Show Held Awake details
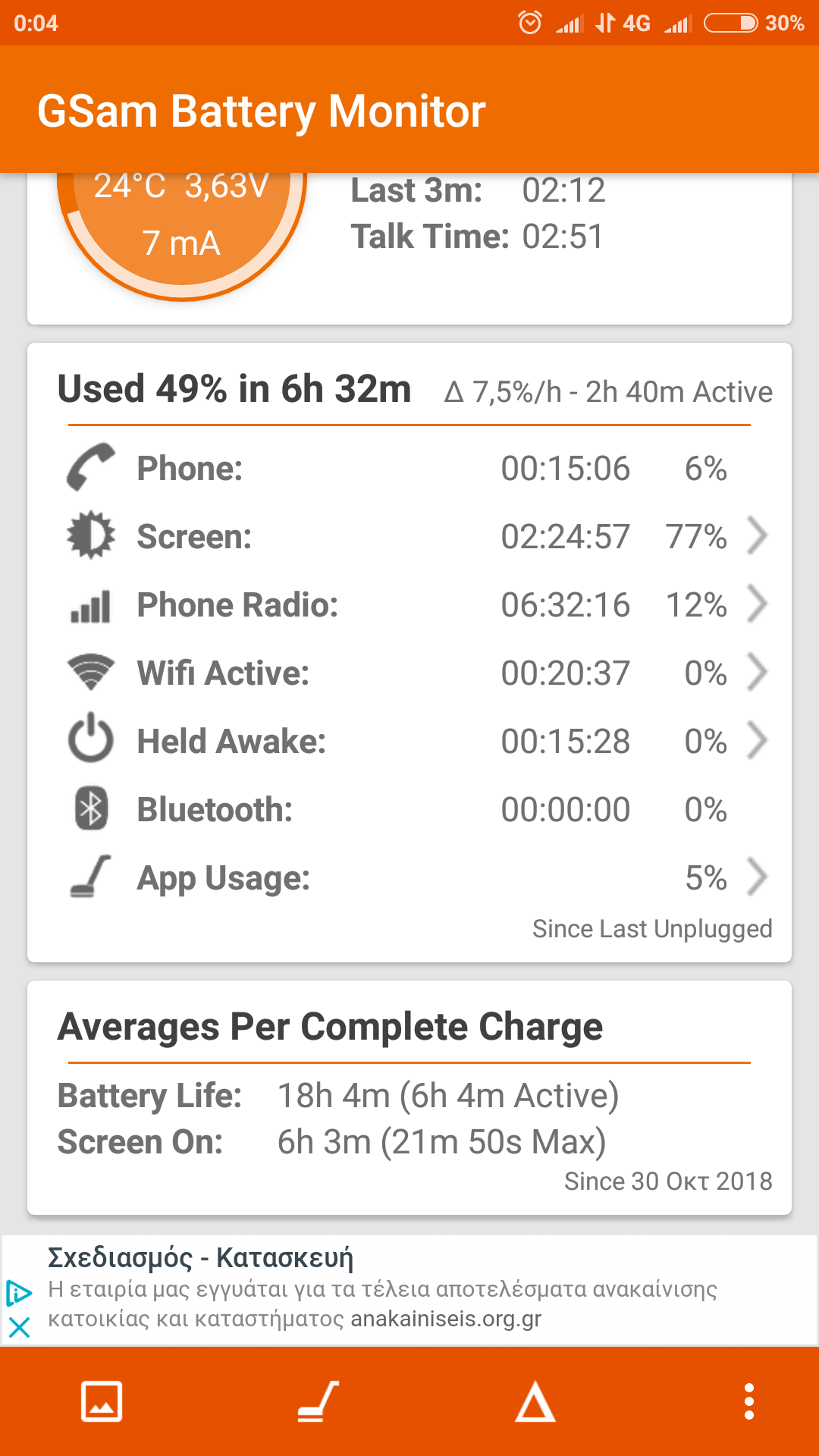This screenshot has height=1456, width=819. click(757, 741)
